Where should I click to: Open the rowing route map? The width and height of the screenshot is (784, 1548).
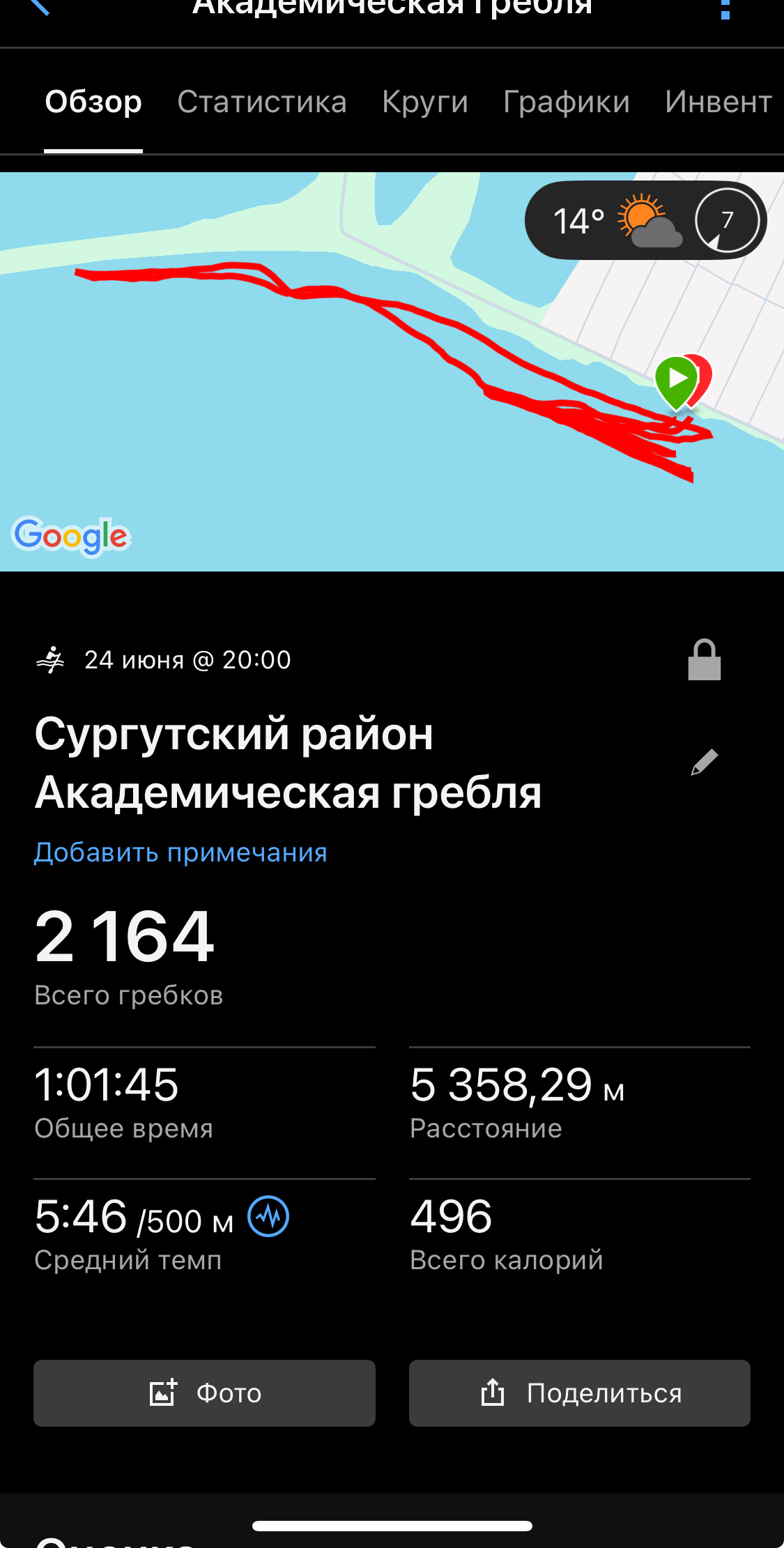(x=392, y=371)
